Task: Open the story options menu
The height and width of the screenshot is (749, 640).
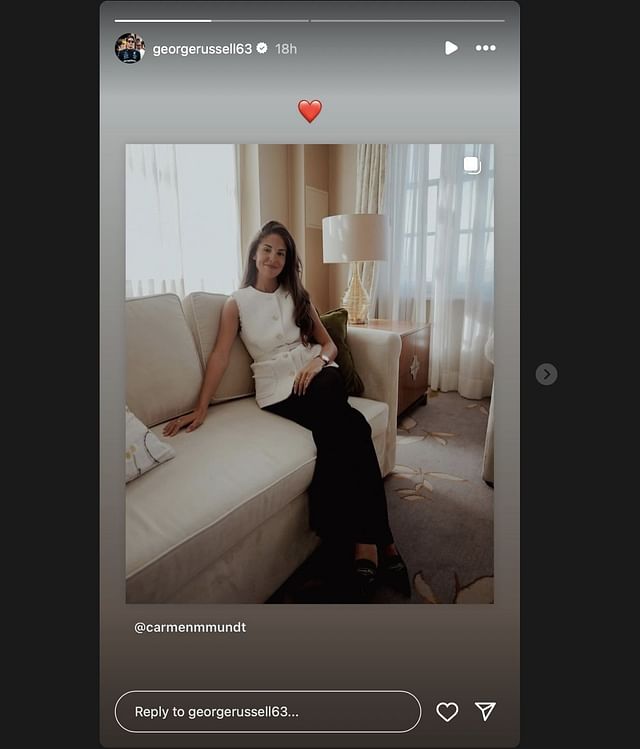Action: [x=486, y=48]
